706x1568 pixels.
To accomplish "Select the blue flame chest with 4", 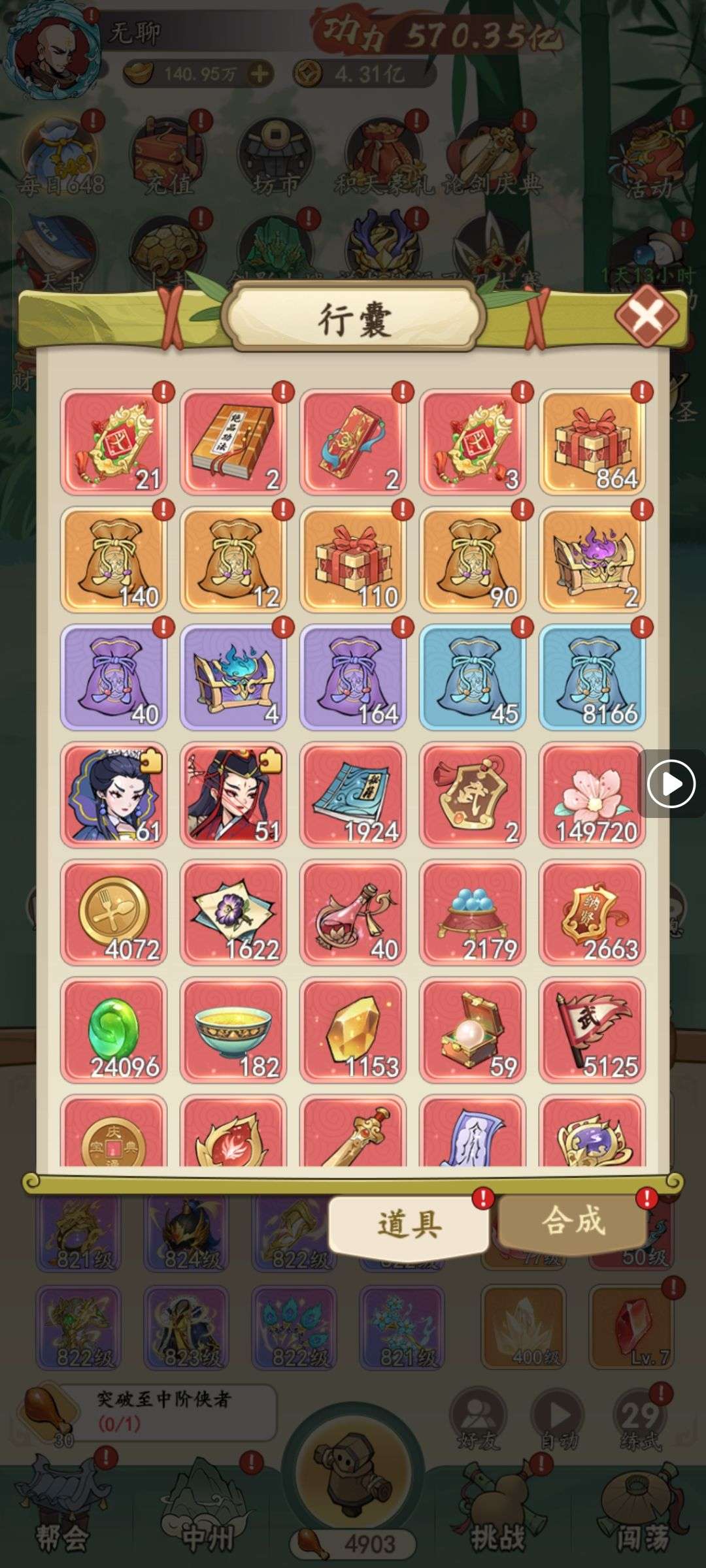I will click(233, 678).
